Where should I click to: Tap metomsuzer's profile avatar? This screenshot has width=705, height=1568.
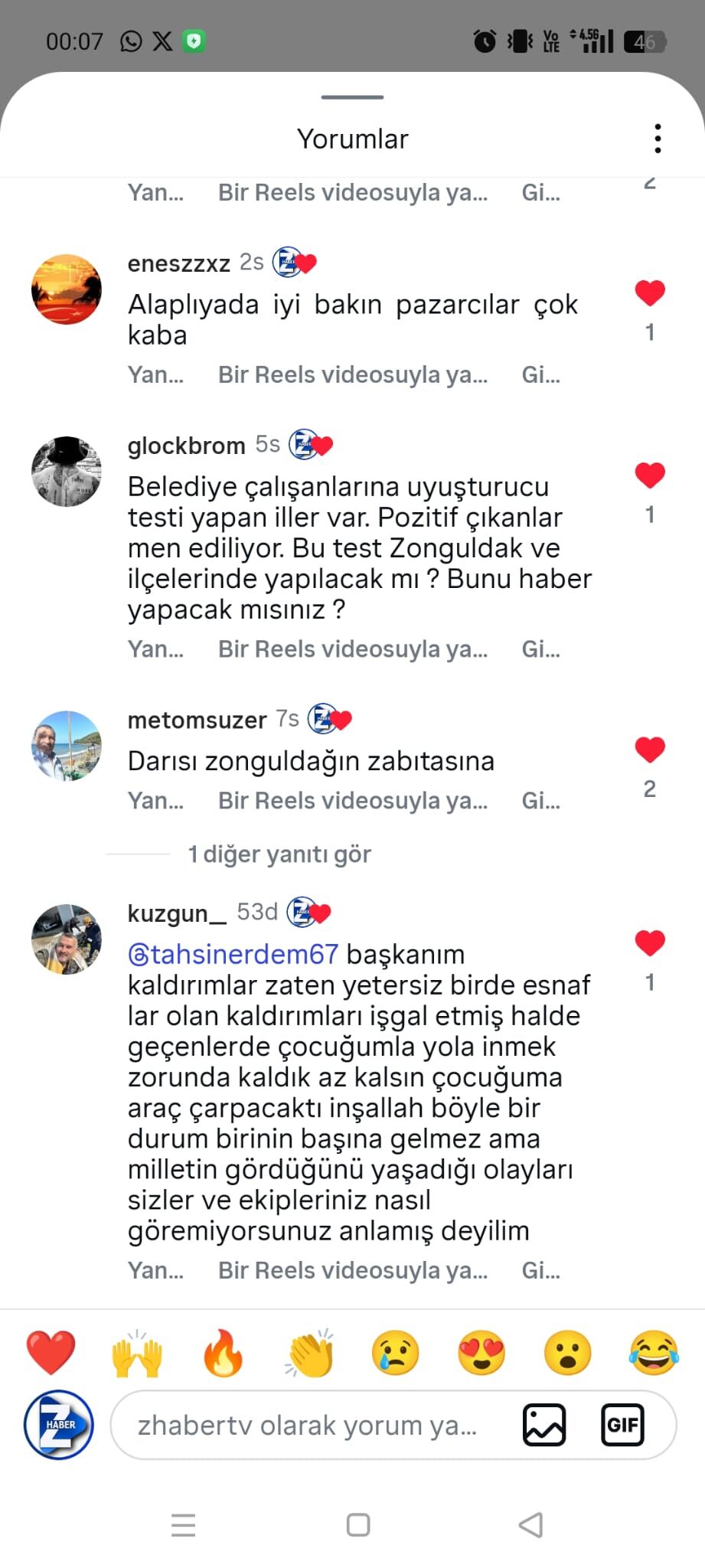coord(66,746)
